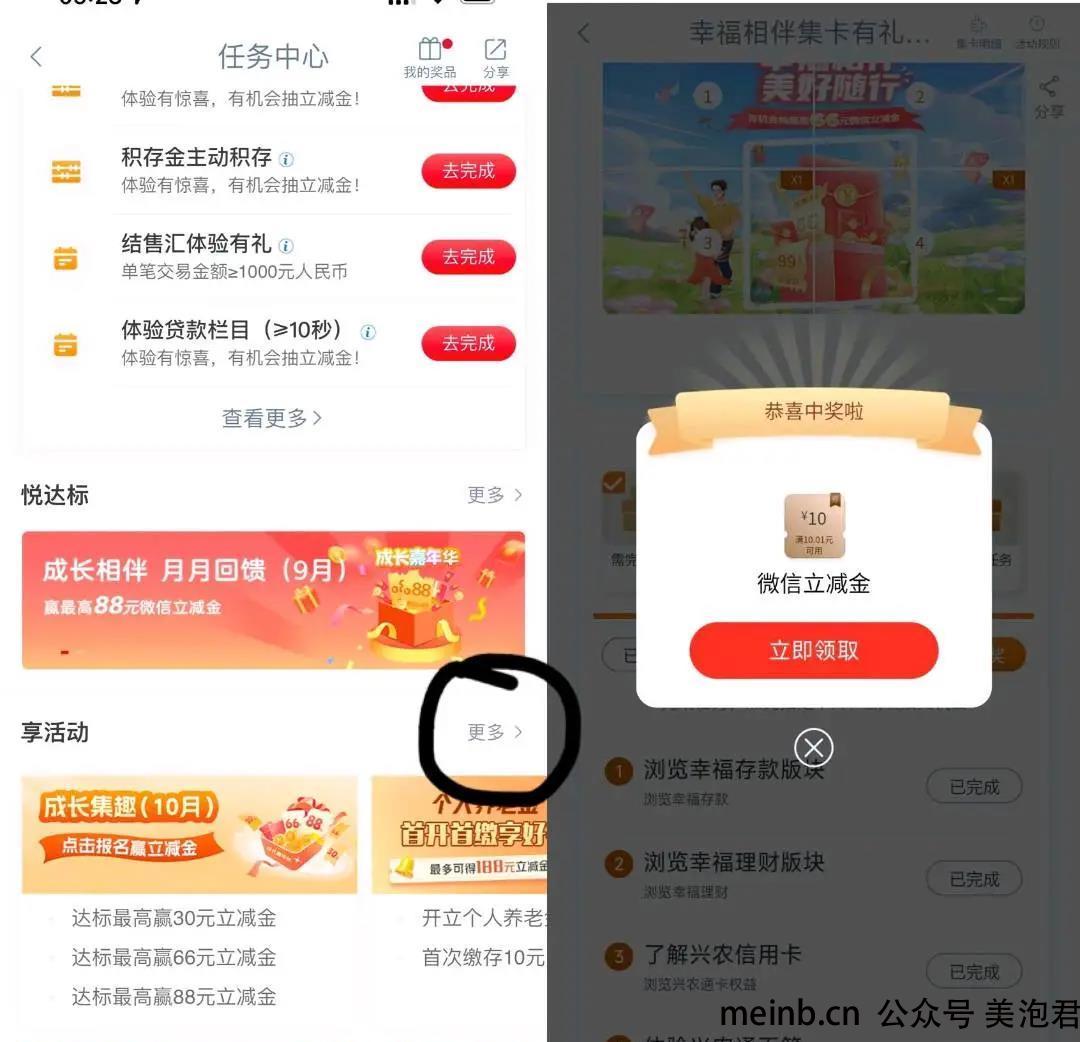Viewport: 1080px width, 1042px height.
Task: Share the 任务中心 page
Action: (x=495, y=57)
